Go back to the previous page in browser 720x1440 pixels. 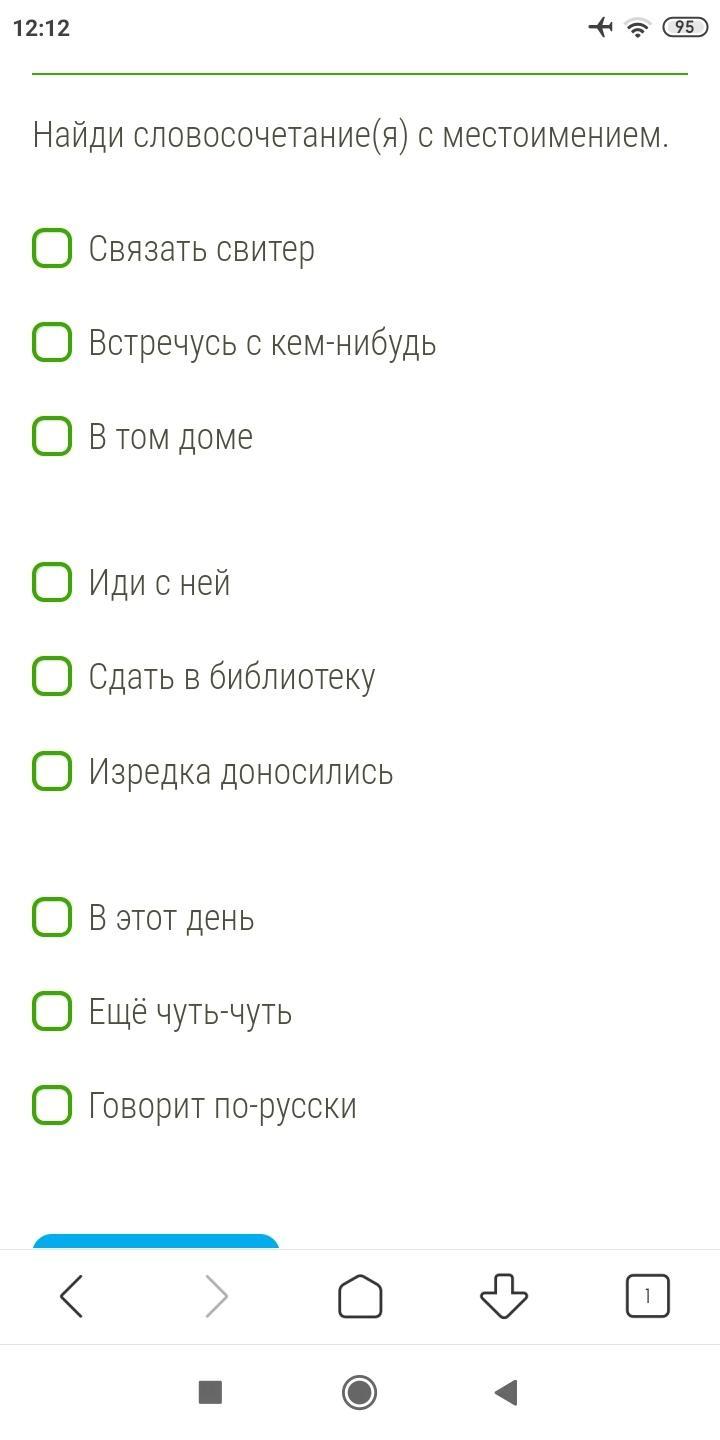point(72,1297)
